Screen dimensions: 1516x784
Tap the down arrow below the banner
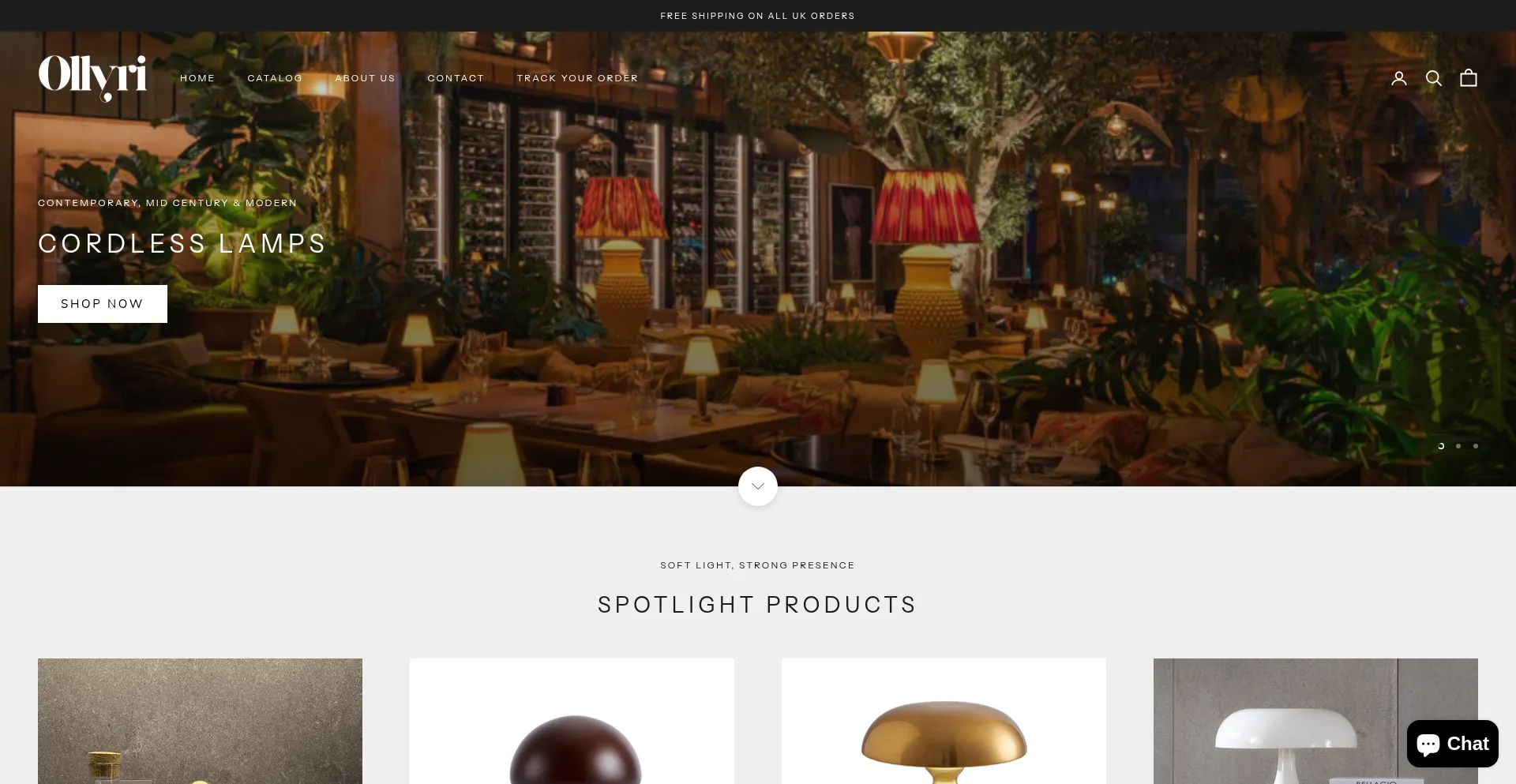(x=758, y=486)
